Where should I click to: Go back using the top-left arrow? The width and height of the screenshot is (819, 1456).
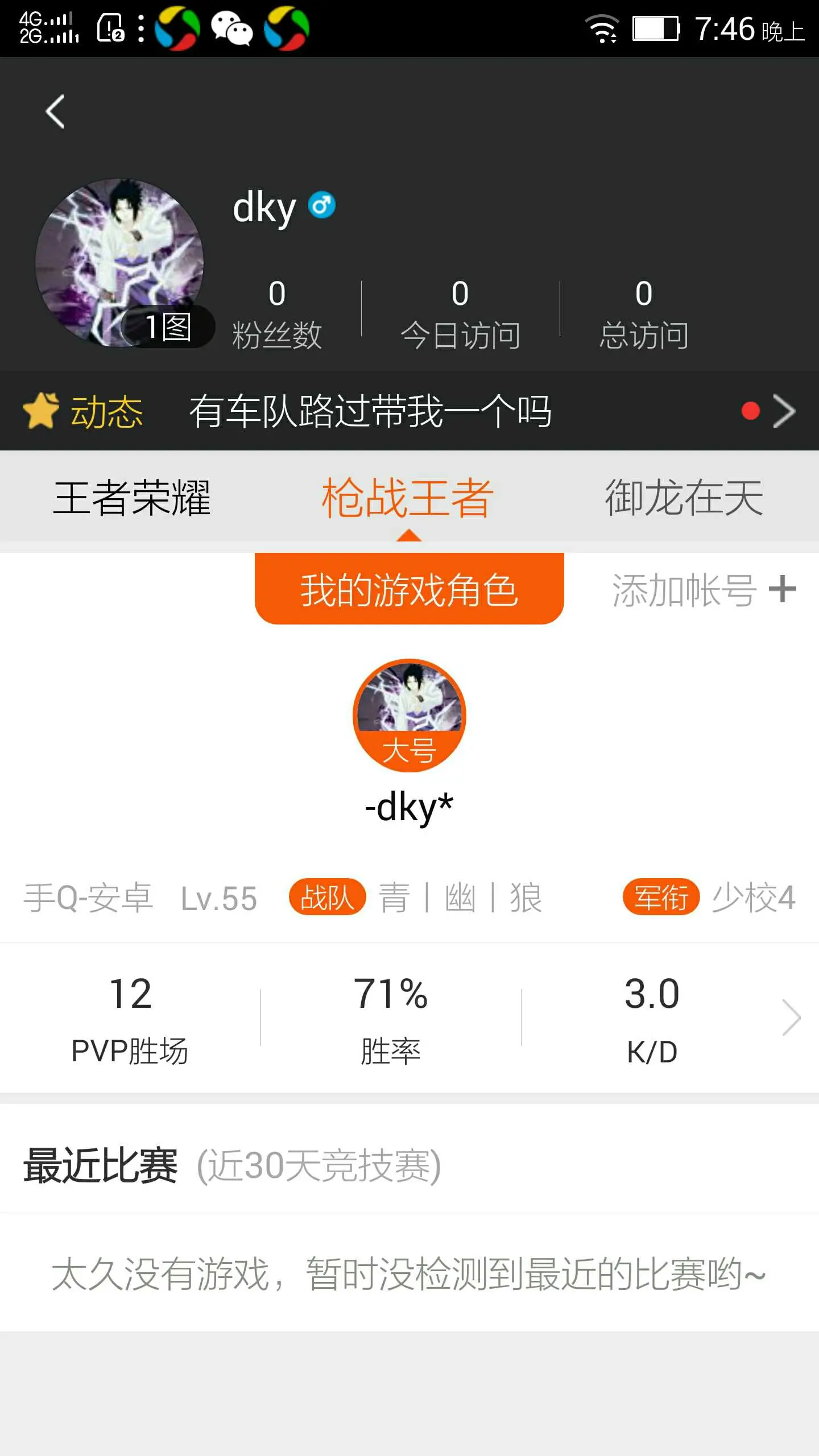(55, 111)
